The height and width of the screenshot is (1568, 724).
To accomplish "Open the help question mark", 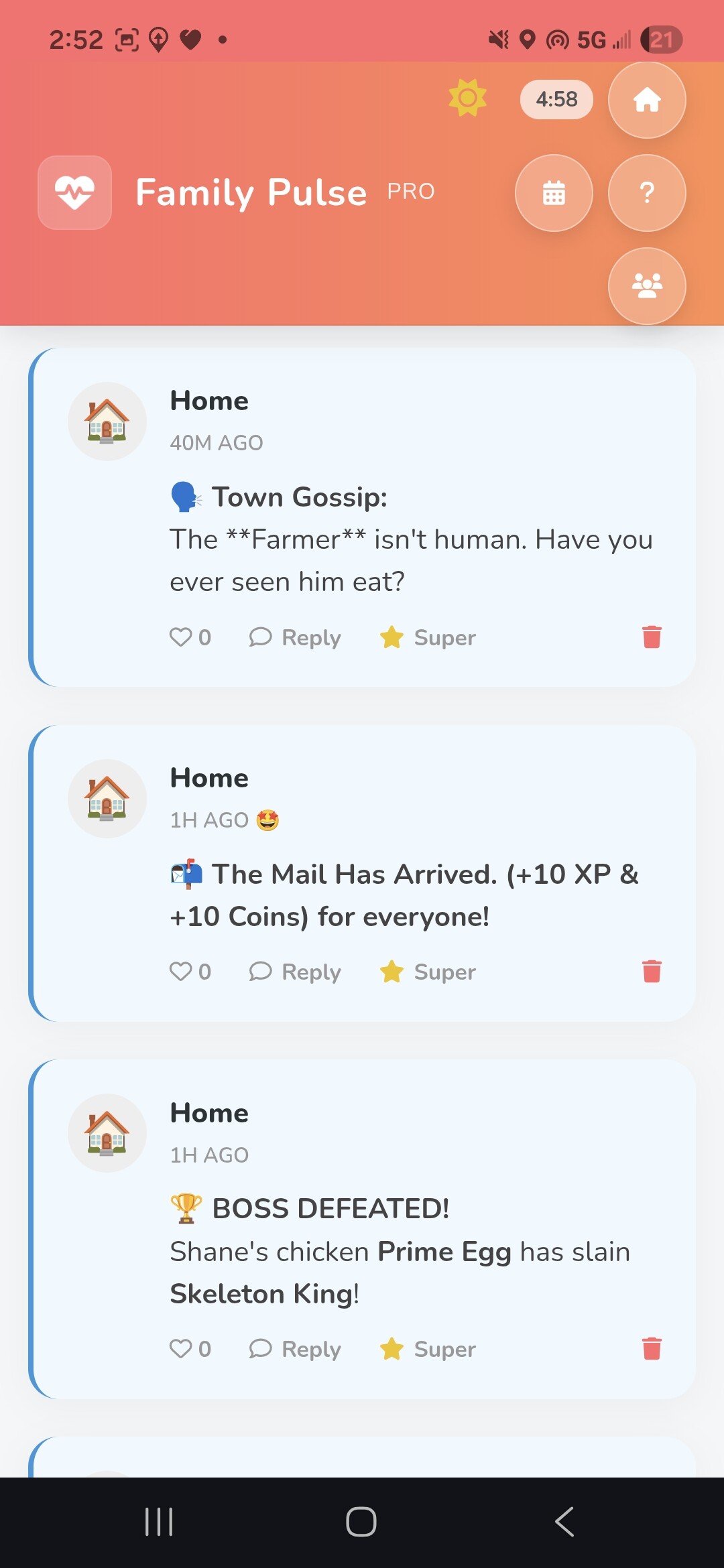I will pos(647,193).
